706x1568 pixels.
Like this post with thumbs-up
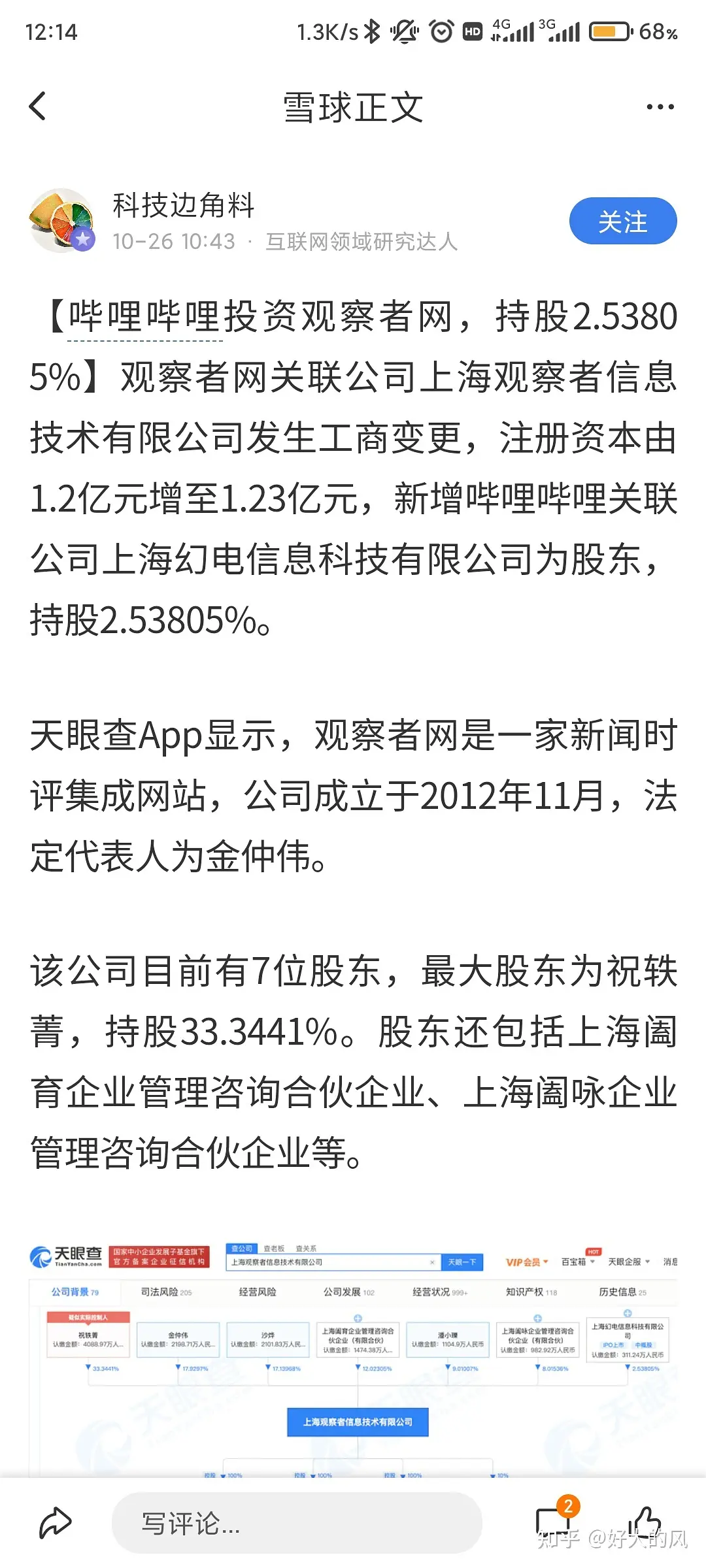click(x=646, y=1521)
